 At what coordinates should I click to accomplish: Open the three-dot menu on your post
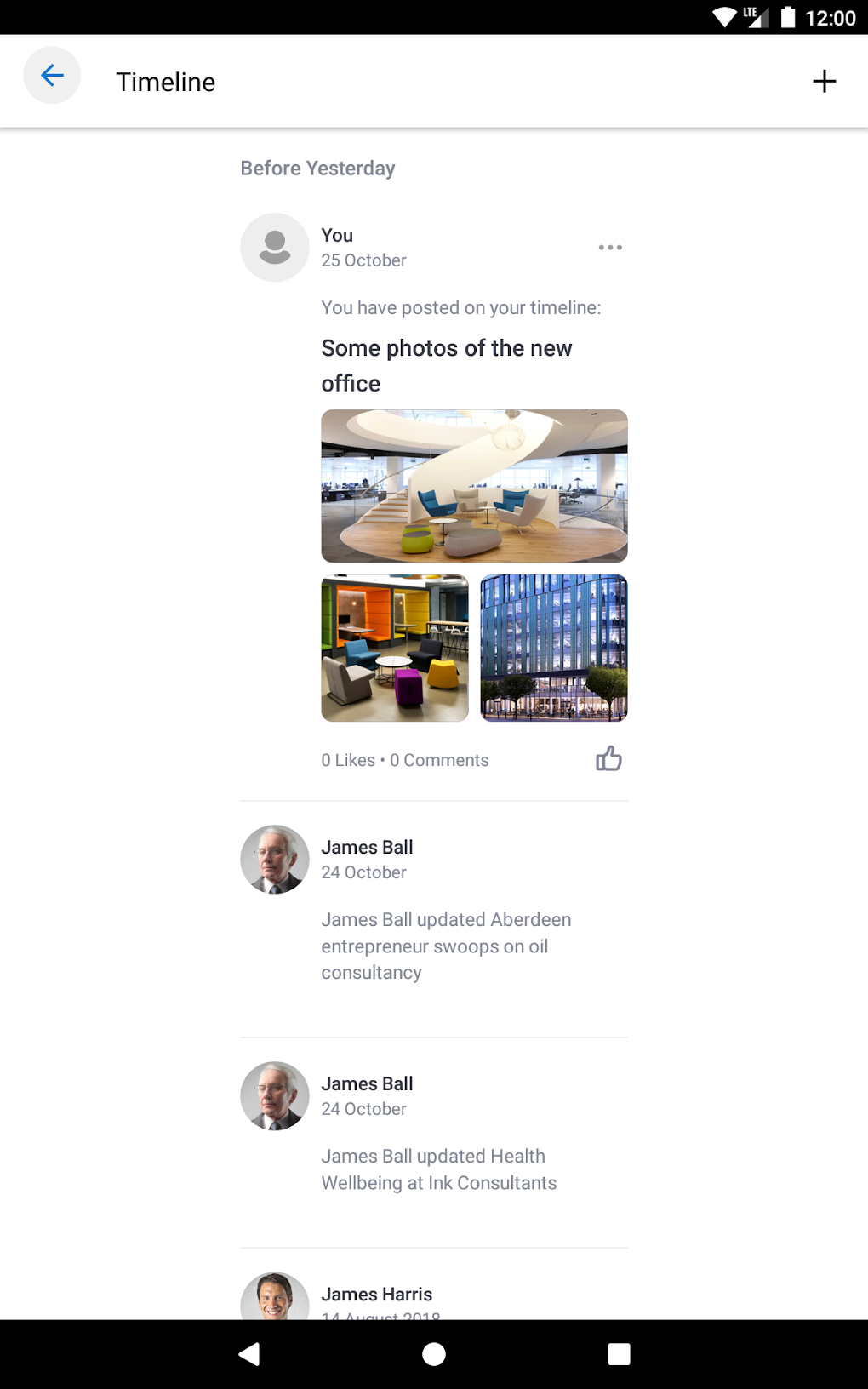[x=610, y=248]
